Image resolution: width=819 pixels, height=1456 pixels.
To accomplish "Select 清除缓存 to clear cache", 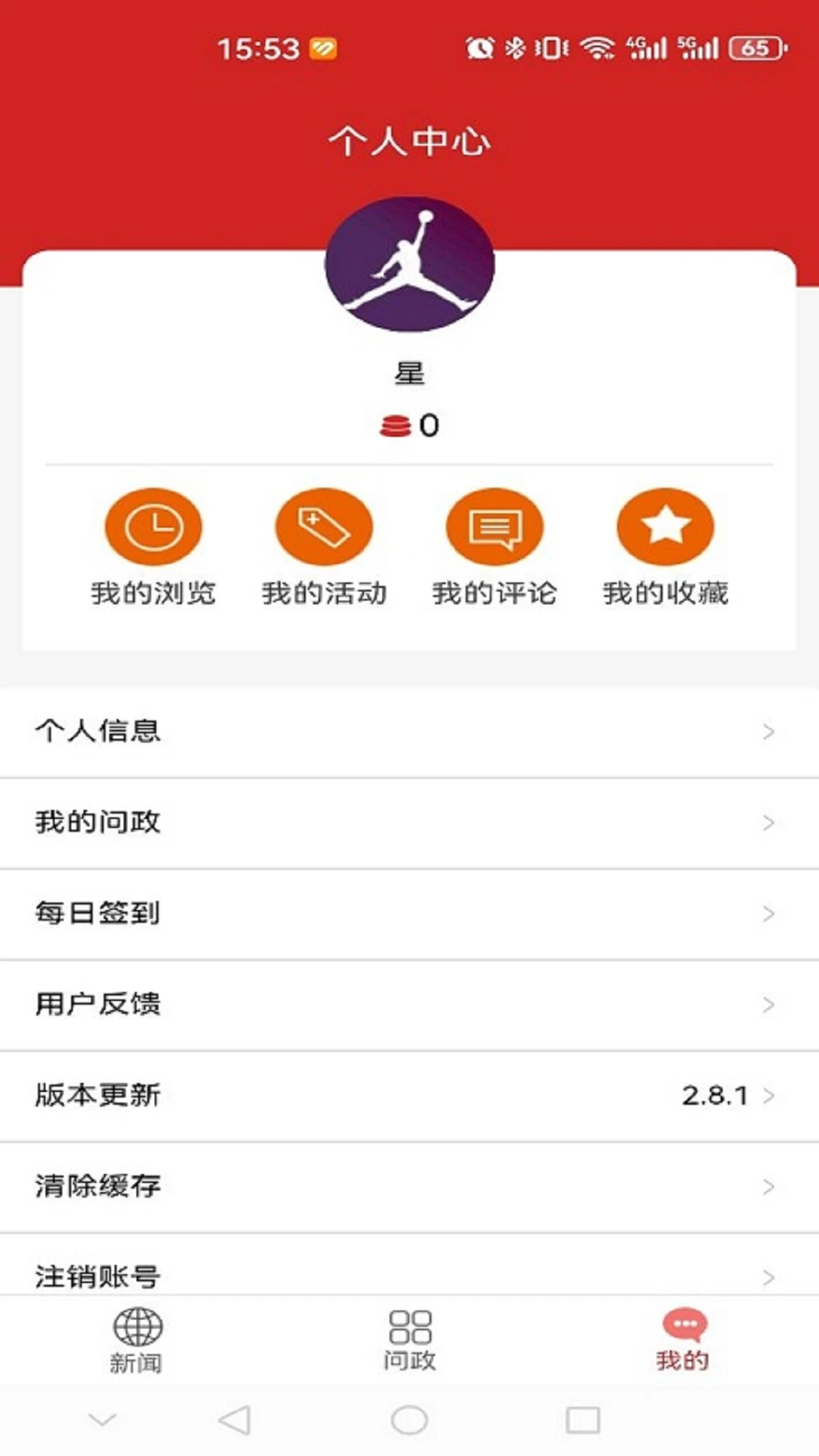I will (x=99, y=1186).
